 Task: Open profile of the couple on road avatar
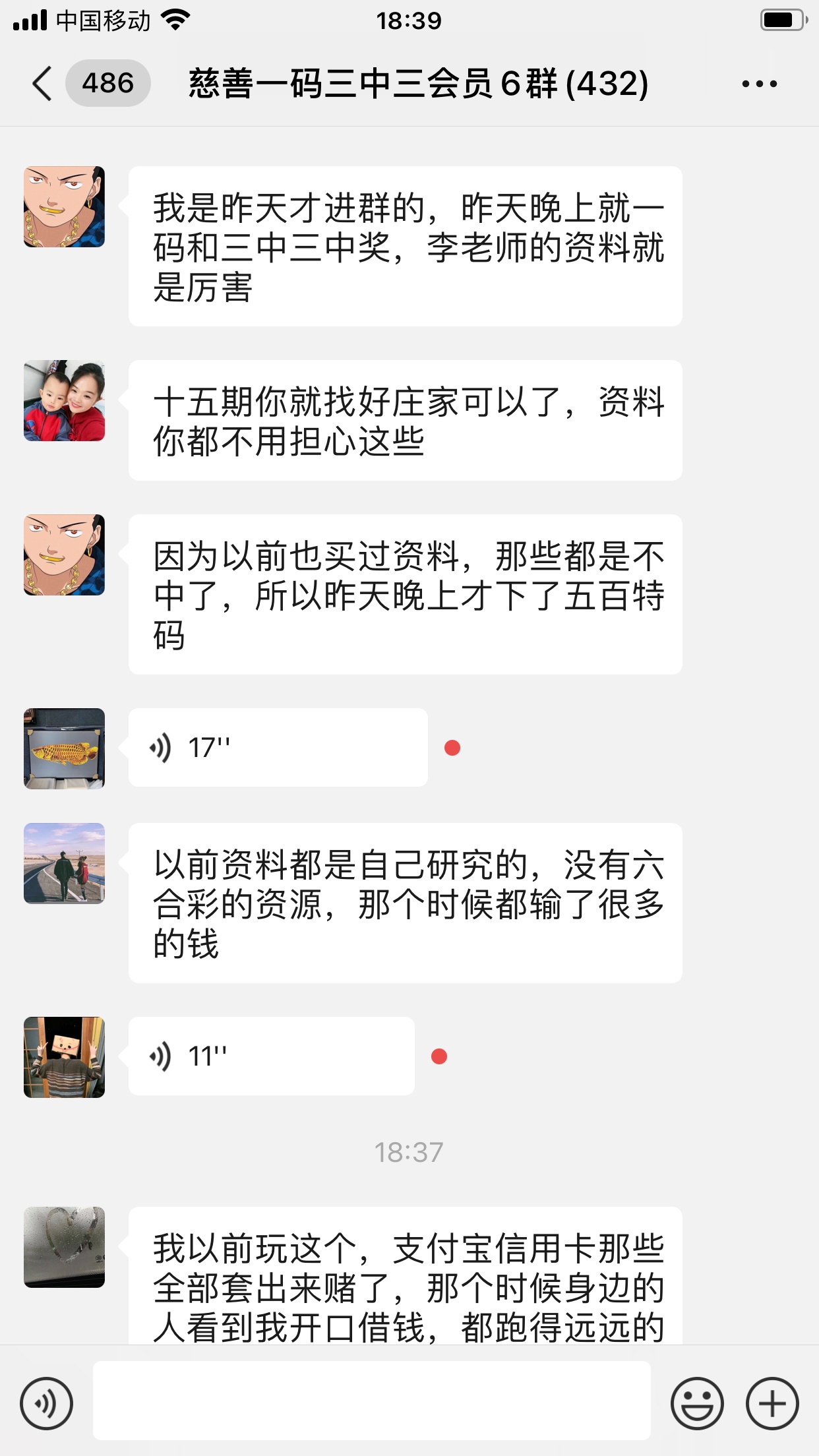64,863
